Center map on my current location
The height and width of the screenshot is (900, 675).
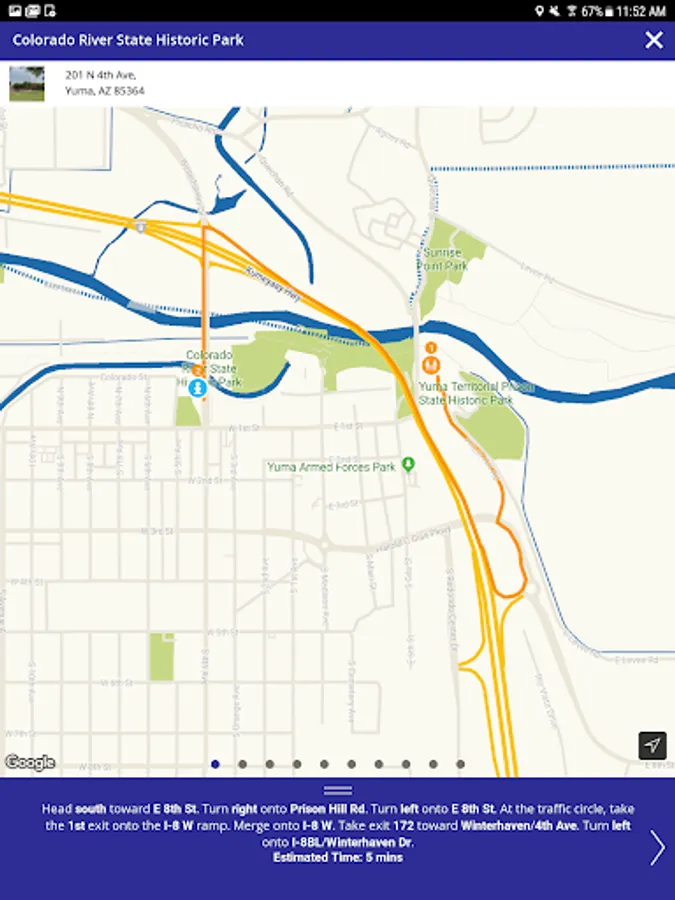(x=652, y=746)
